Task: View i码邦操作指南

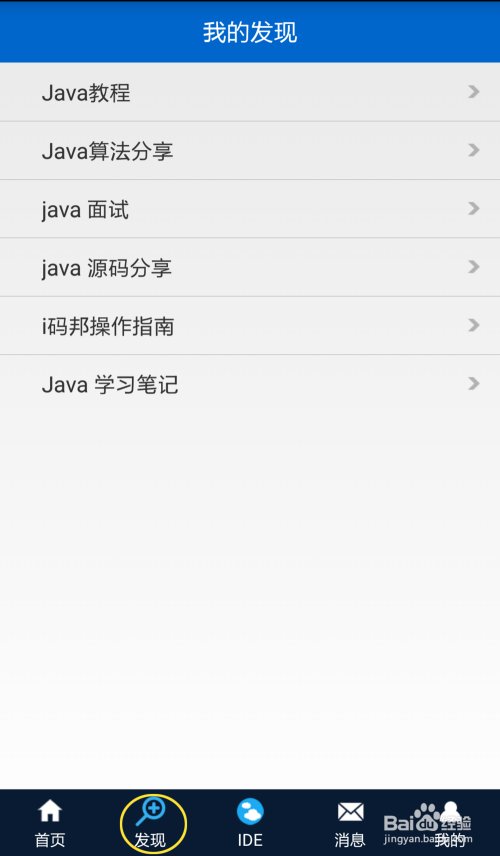Action: [250, 326]
